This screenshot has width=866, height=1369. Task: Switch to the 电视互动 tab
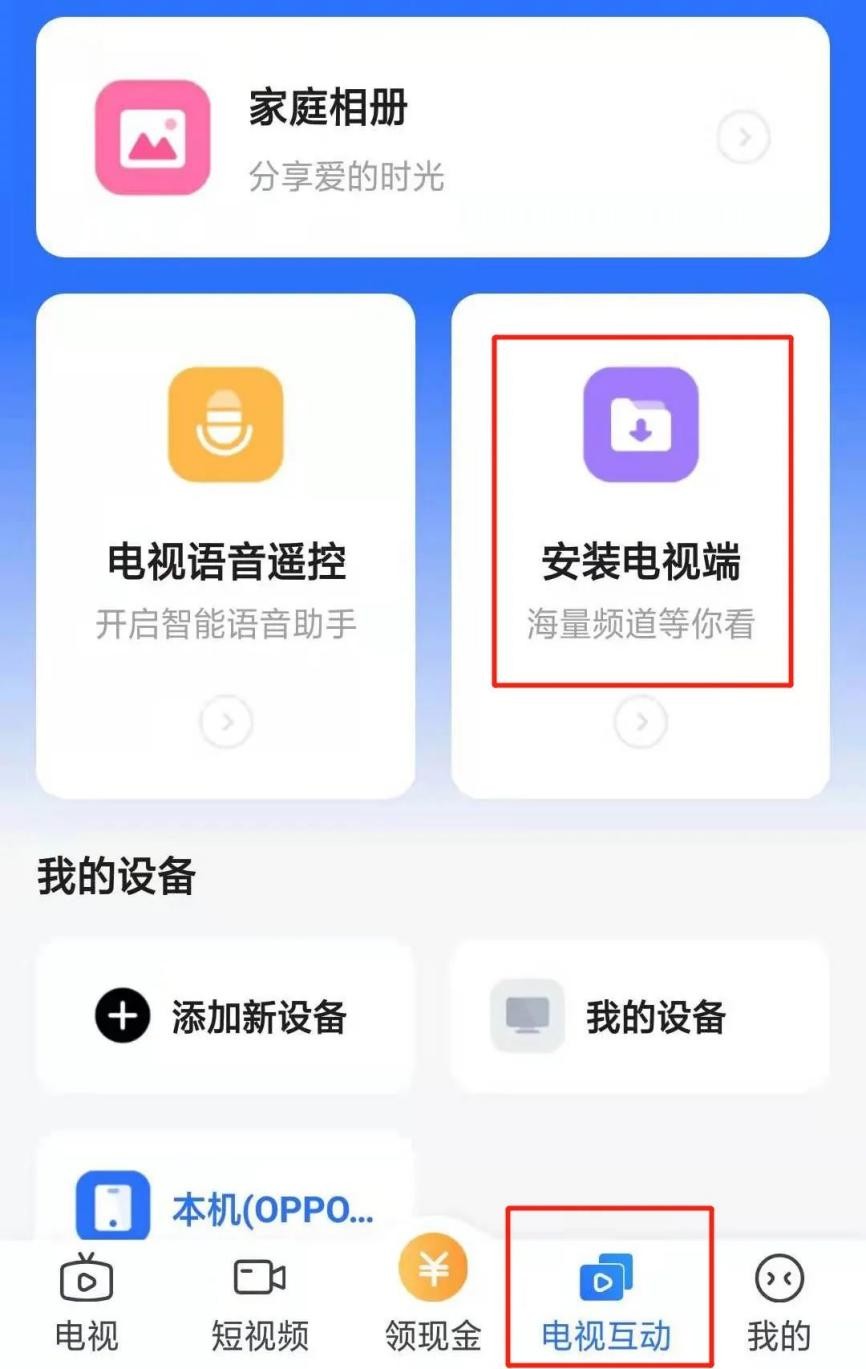[606, 1300]
